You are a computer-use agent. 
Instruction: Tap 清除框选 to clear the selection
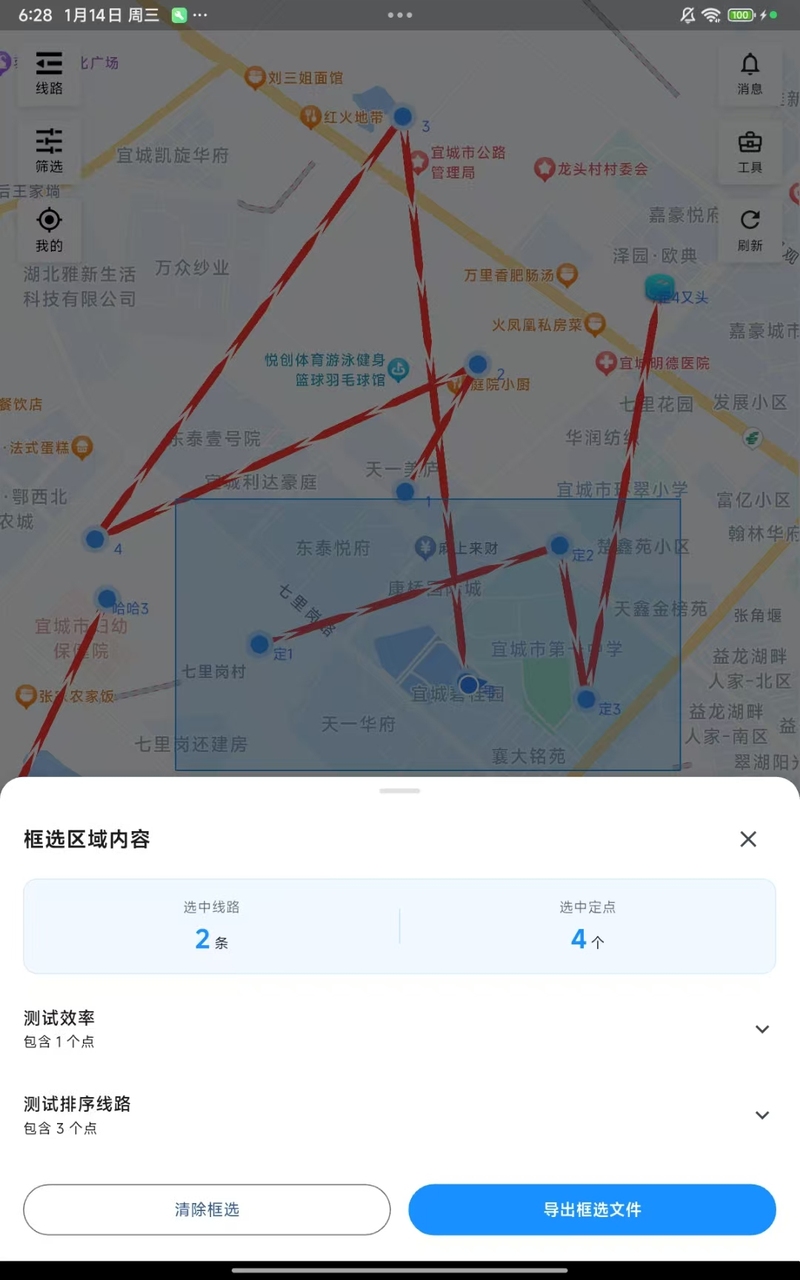[x=207, y=1210]
